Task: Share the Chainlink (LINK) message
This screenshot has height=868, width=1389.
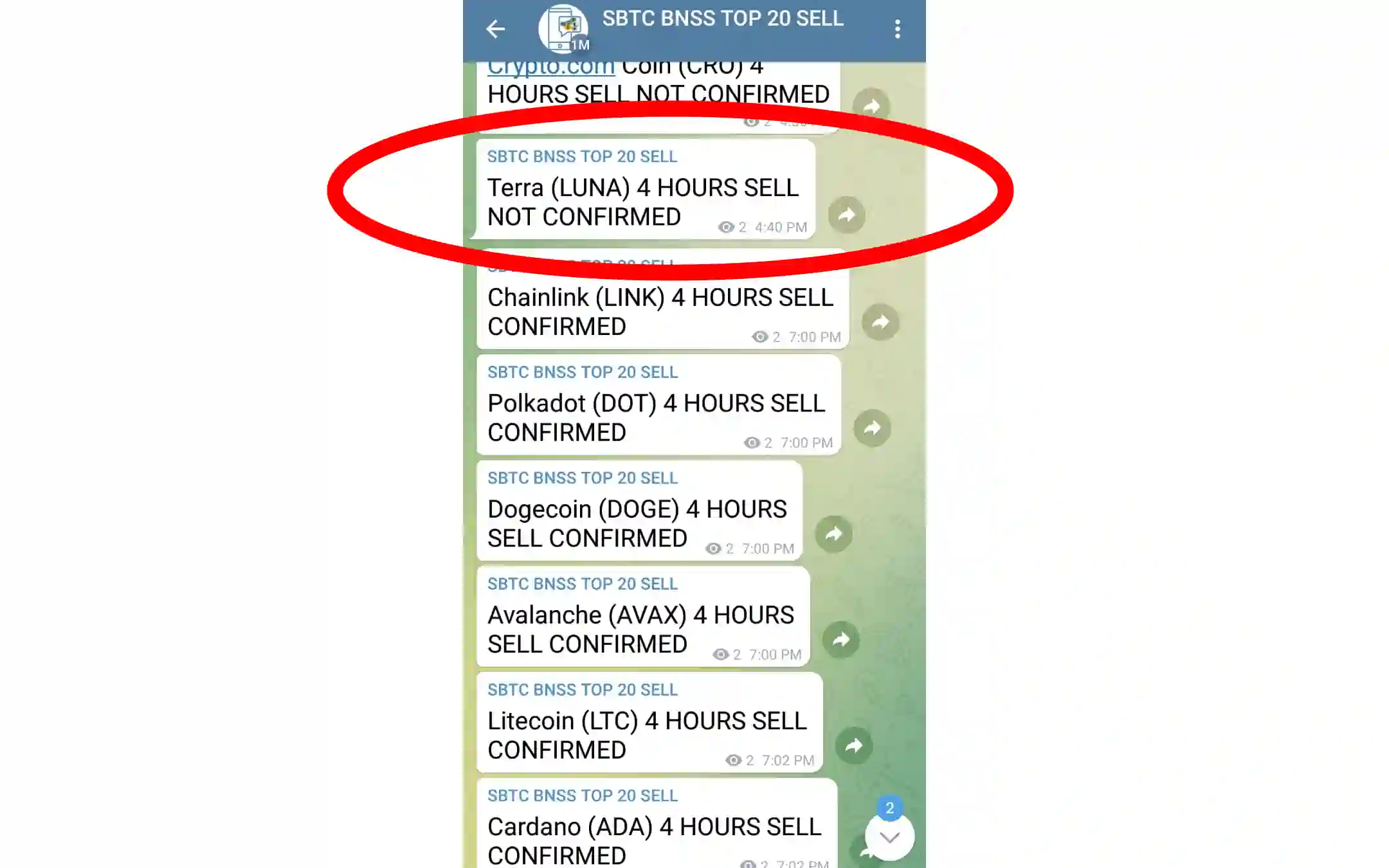Action: tap(880, 322)
